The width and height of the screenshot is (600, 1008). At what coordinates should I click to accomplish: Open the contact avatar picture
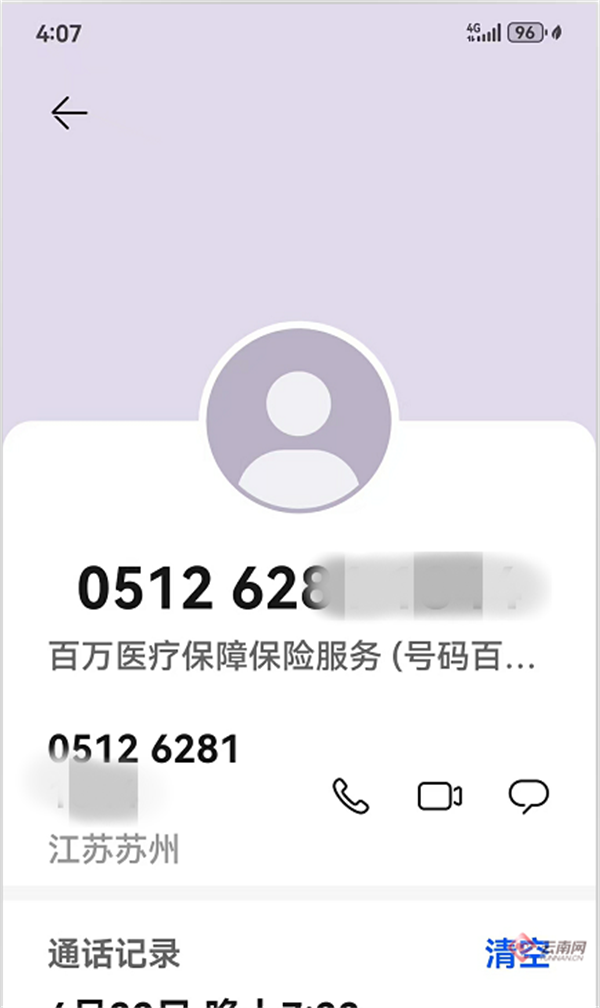pos(298,419)
